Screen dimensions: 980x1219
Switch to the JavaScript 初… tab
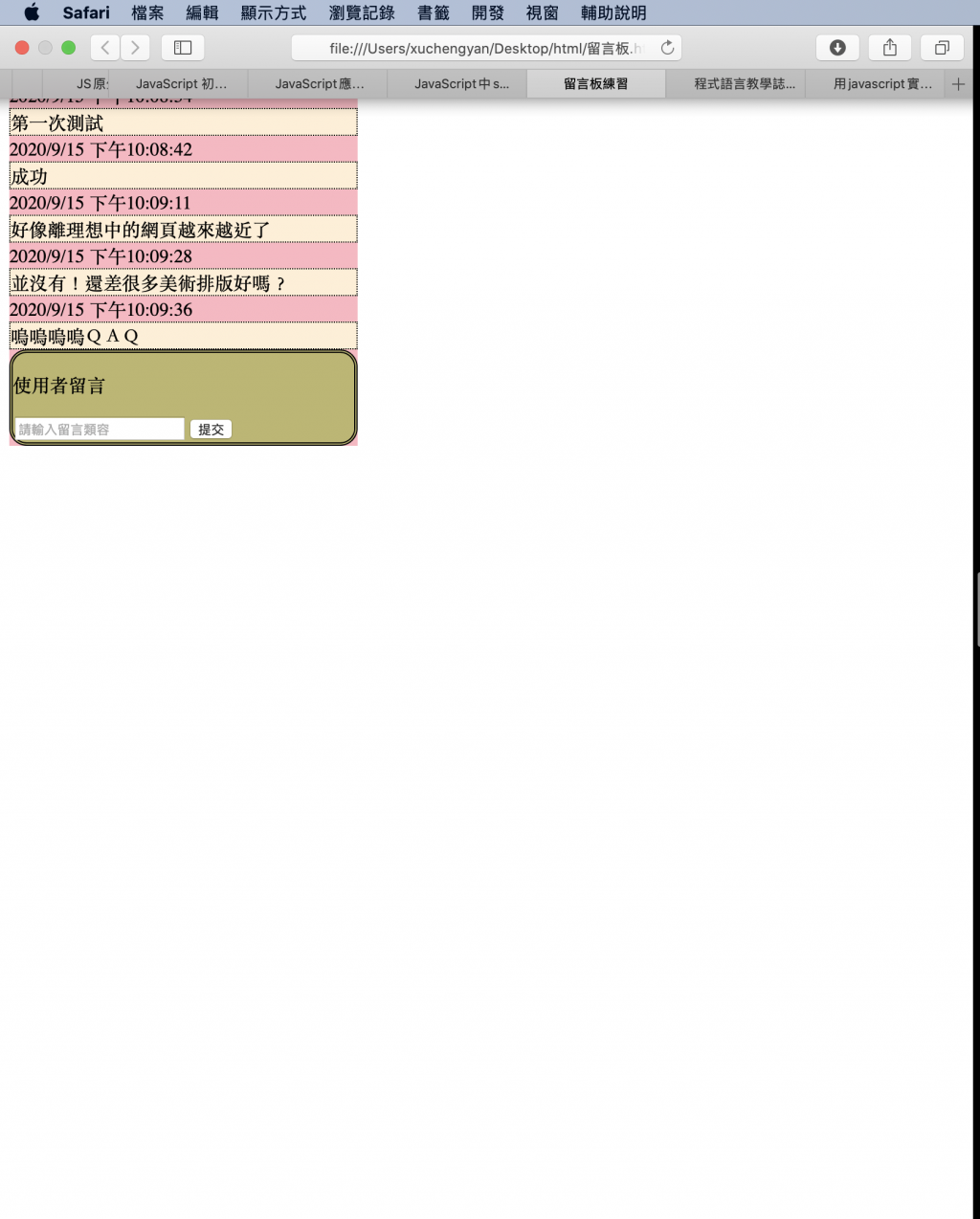[x=181, y=84]
